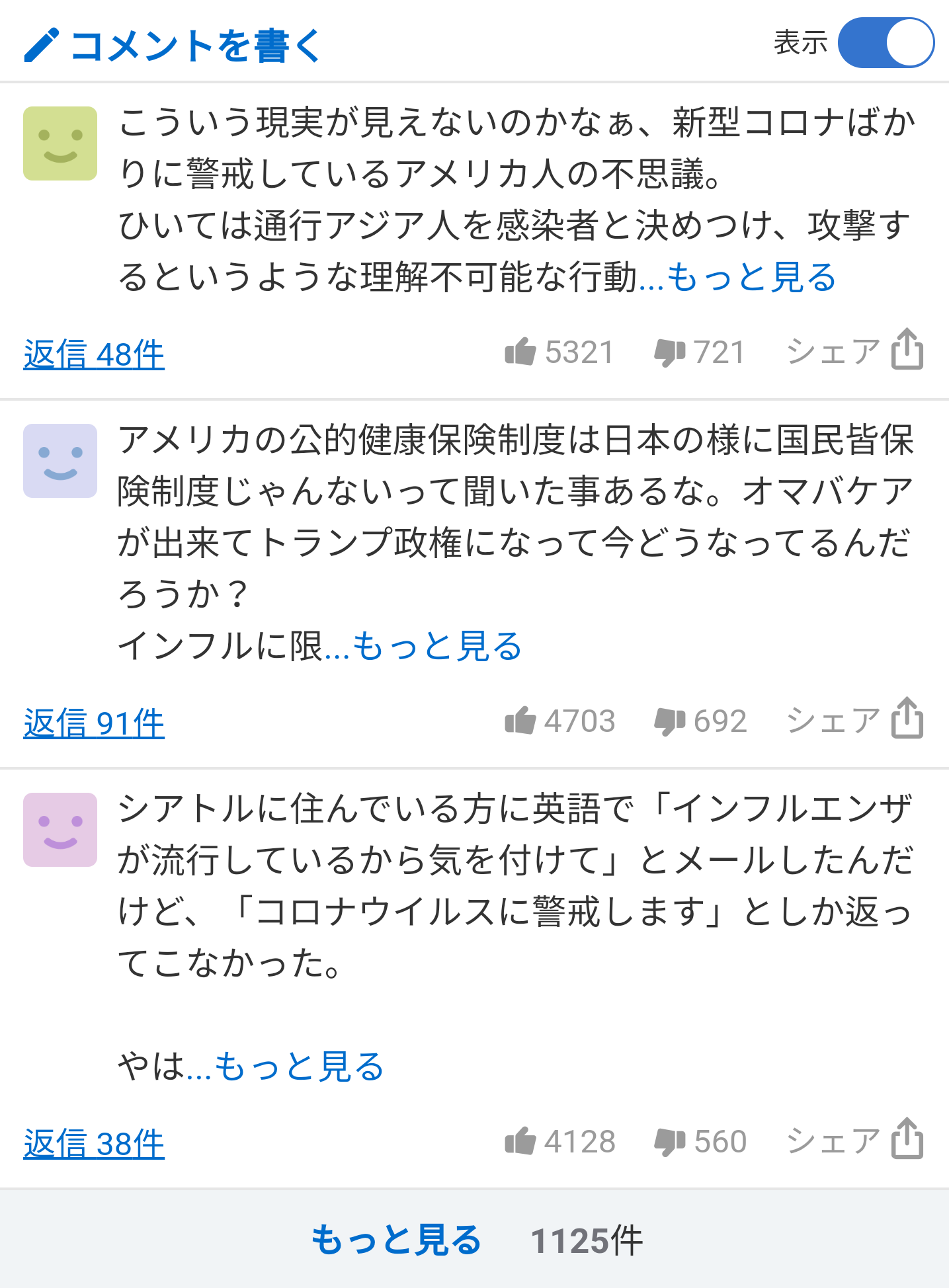Dislike the comment with 560 thumbs down
This screenshot has height=1288, width=949.
669,1141
